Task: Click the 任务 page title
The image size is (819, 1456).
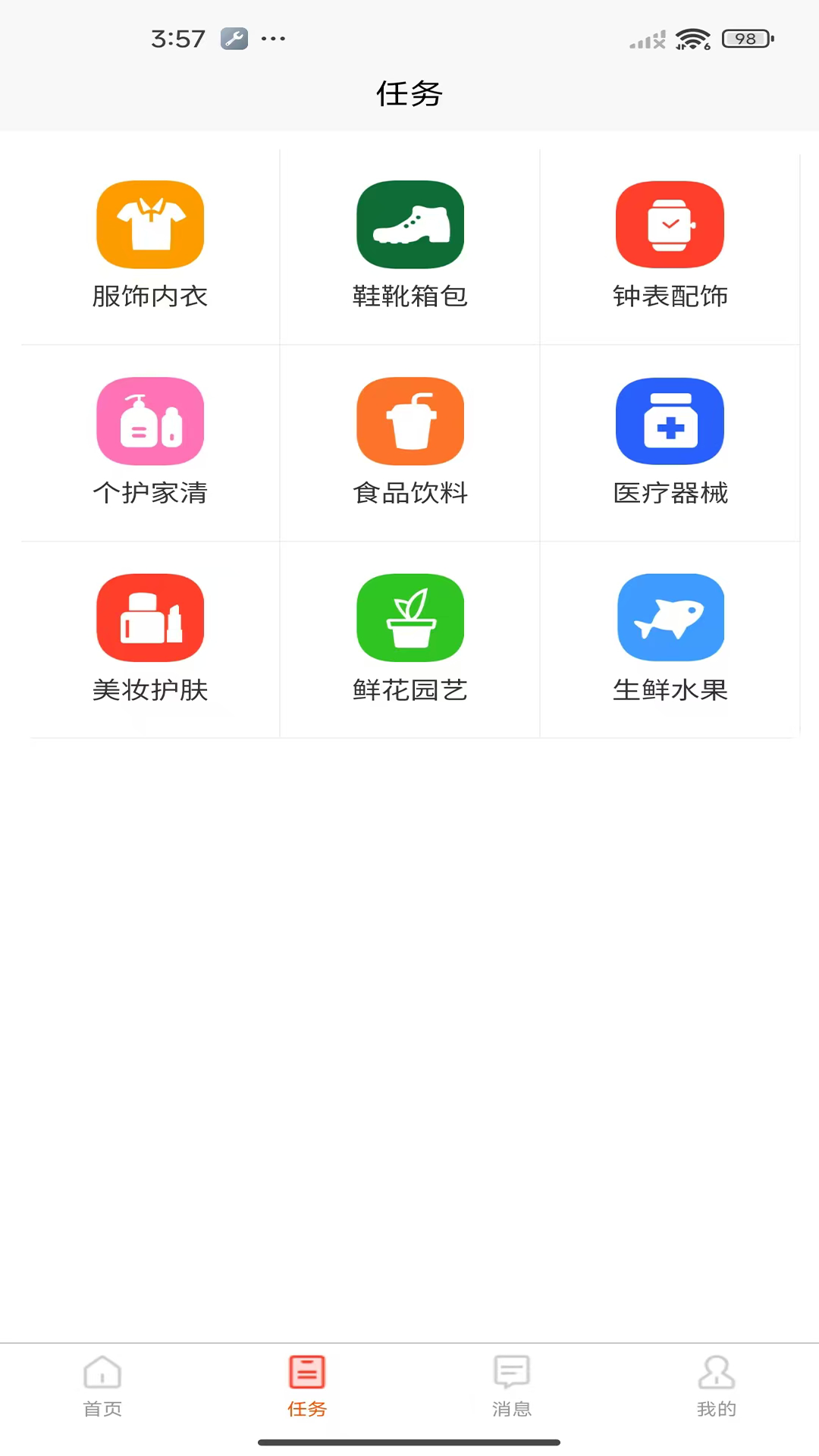Action: (409, 93)
